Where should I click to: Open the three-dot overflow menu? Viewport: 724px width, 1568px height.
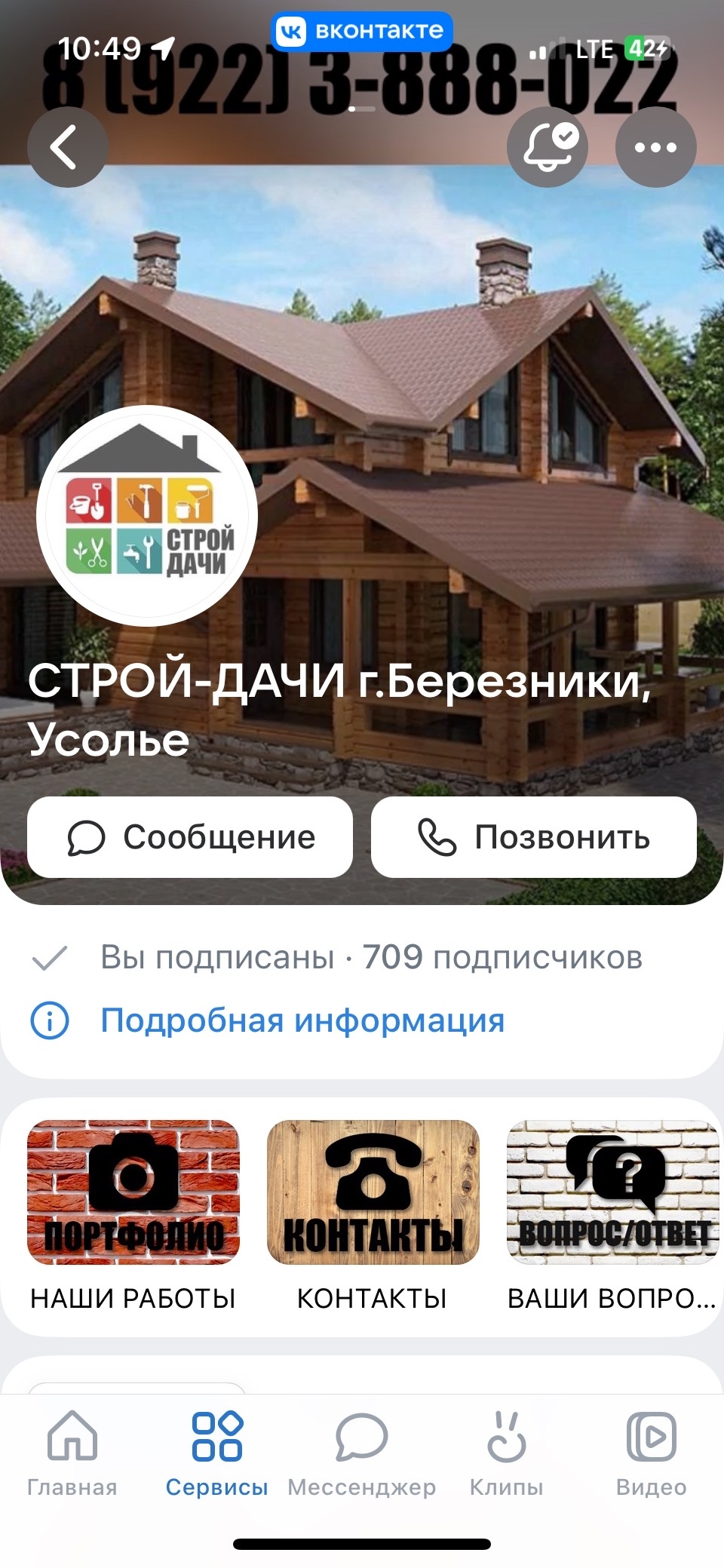655,148
